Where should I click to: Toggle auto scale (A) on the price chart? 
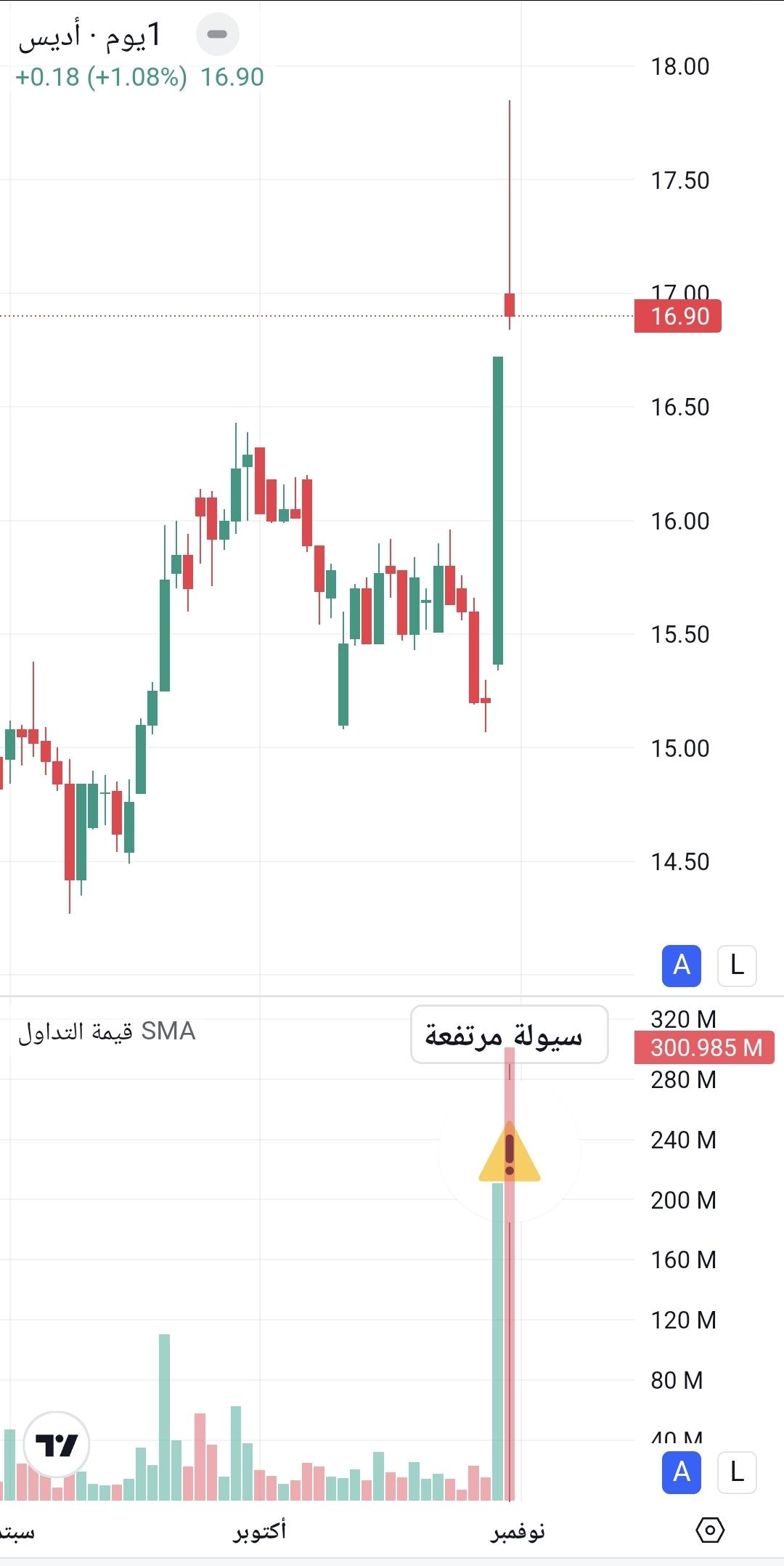(681, 965)
